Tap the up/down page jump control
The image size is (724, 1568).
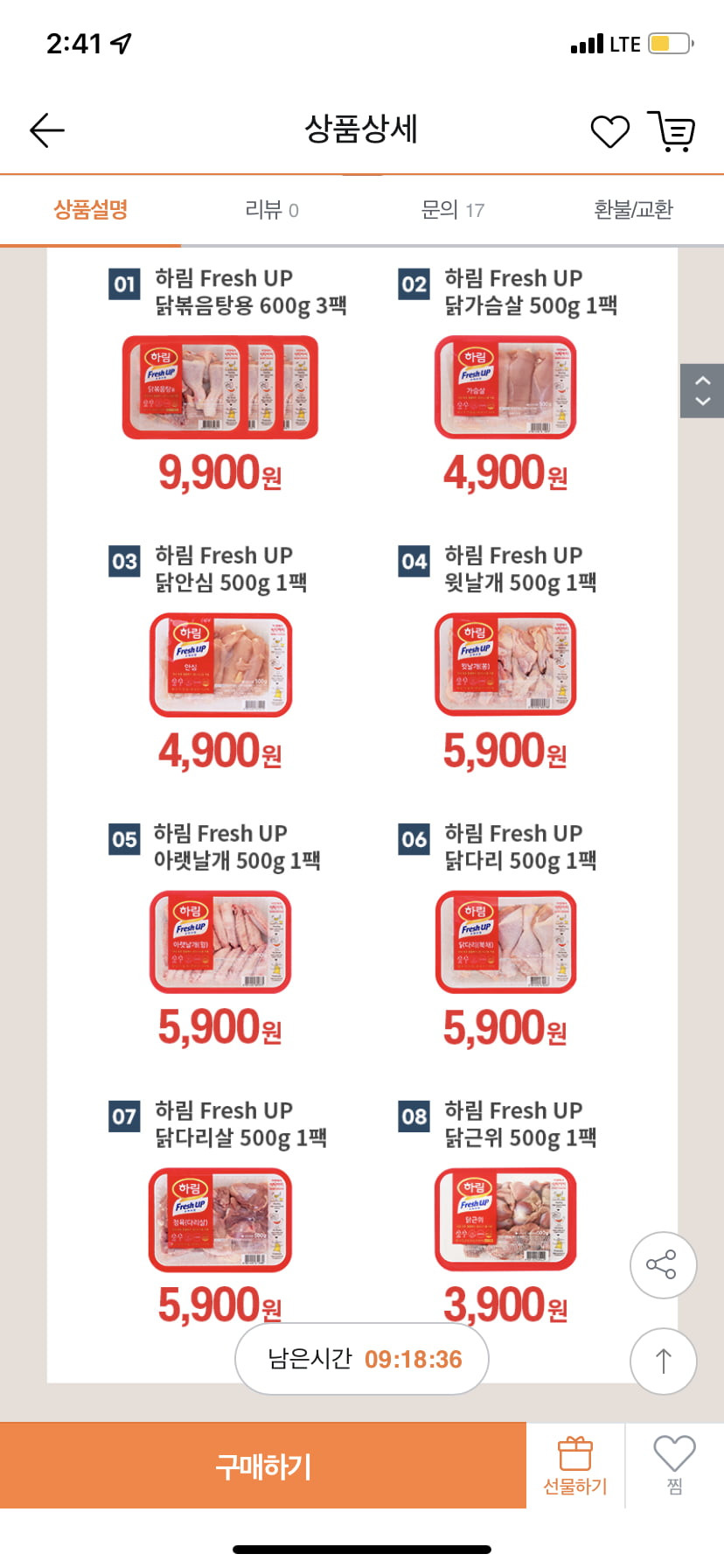[x=702, y=390]
